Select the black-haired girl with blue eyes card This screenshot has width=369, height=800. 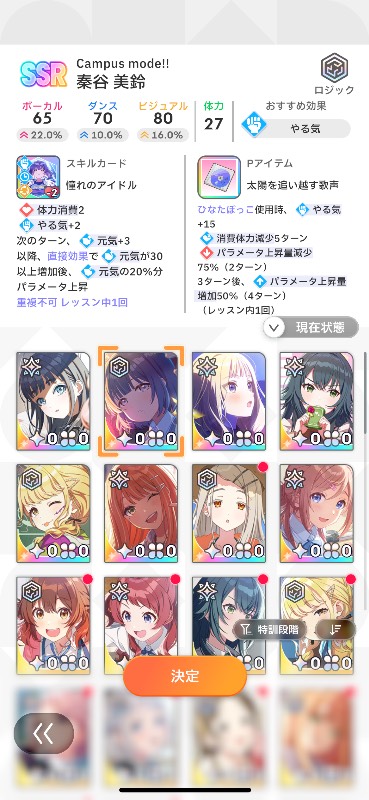pos(53,401)
